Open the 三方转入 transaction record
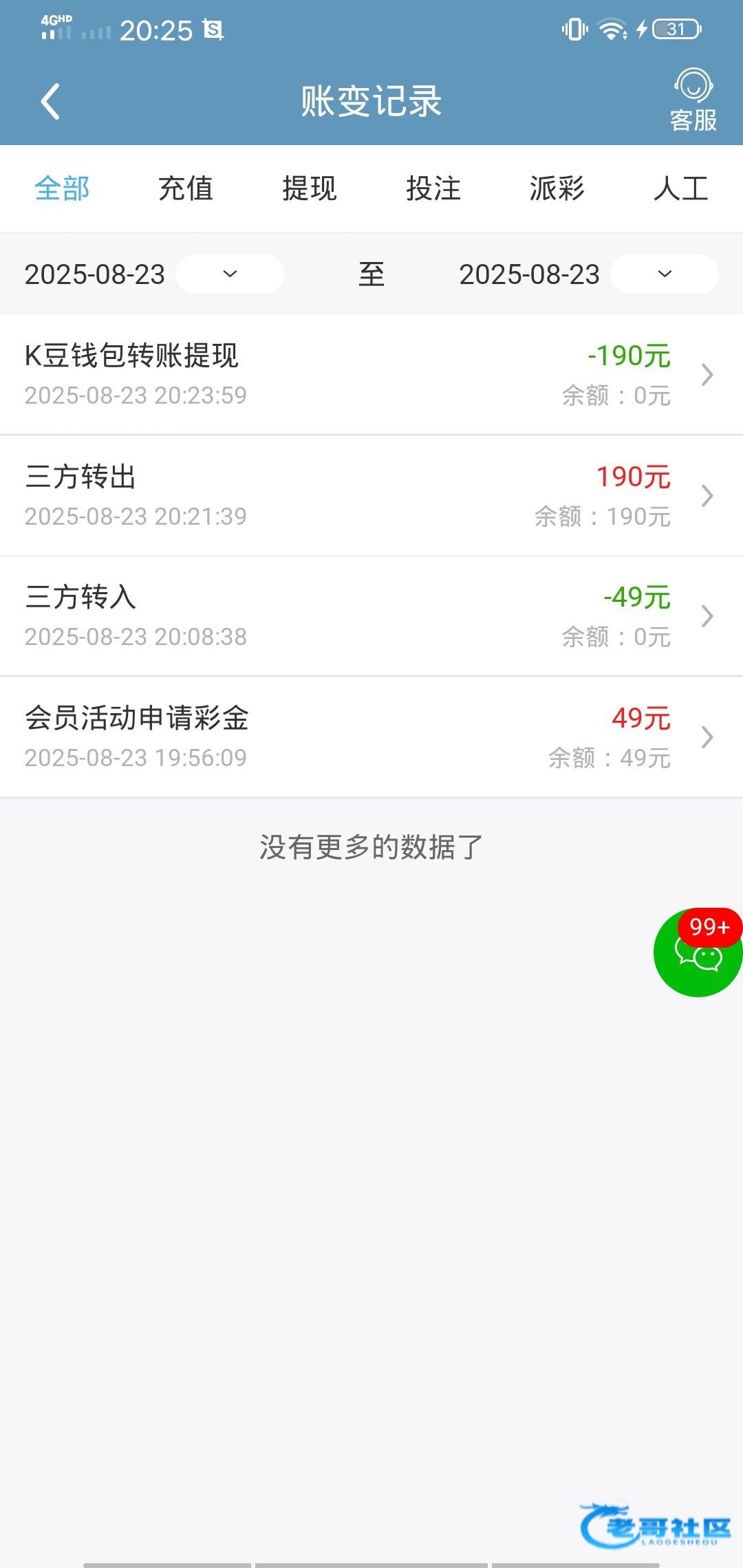Viewport: 743px width, 1568px height. [x=371, y=616]
